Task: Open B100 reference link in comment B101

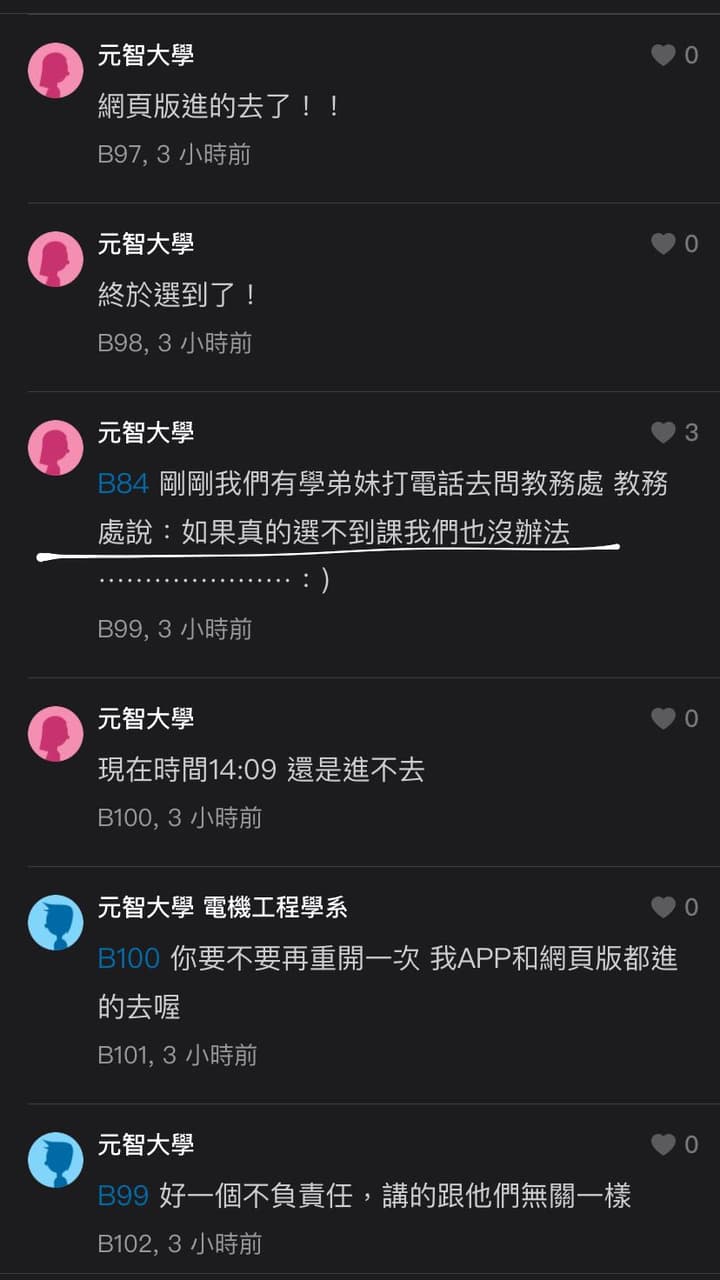Action: 129,958
